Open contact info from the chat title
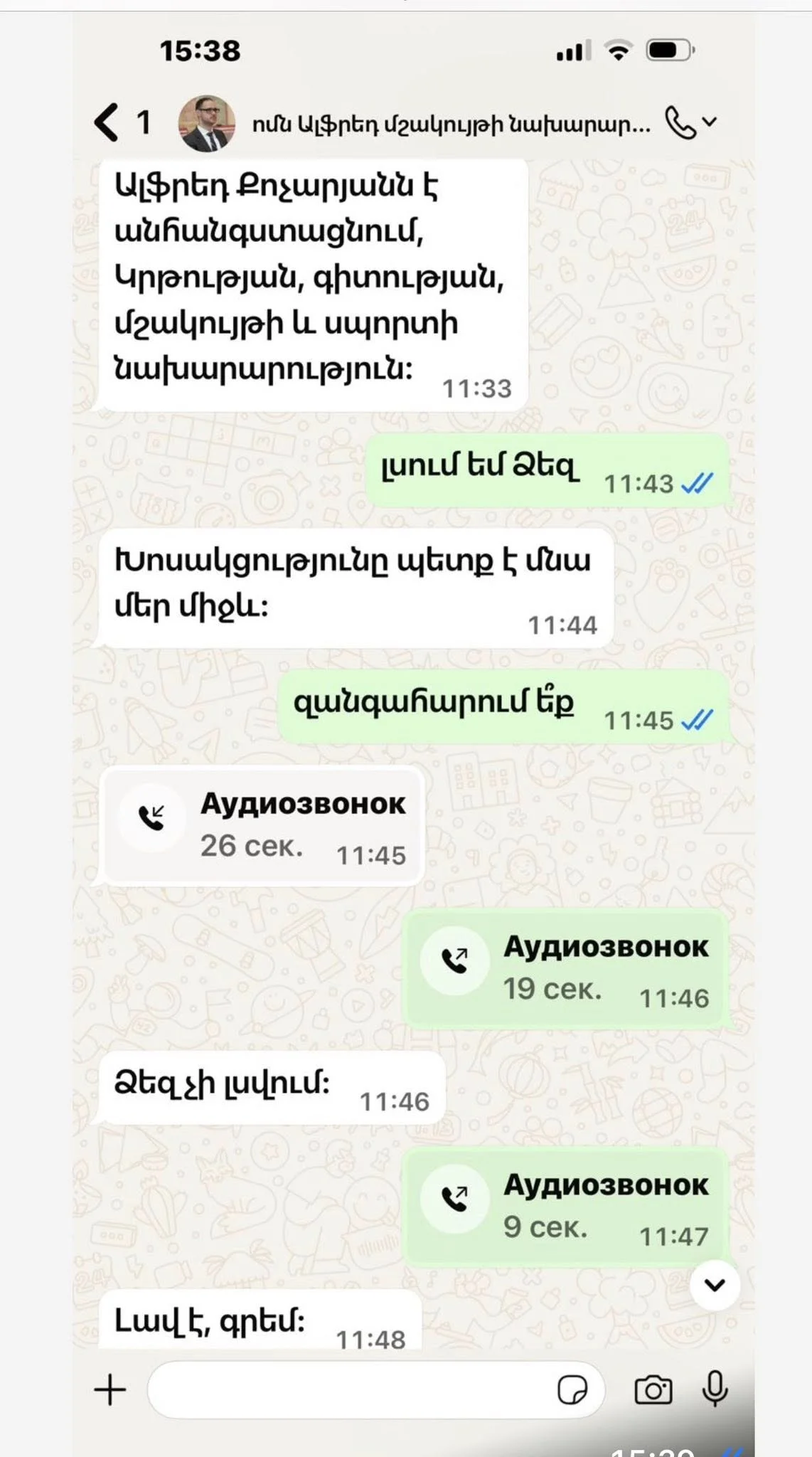Image resolution: width=812 pixels, height=1457 pixels. point(450,125)
